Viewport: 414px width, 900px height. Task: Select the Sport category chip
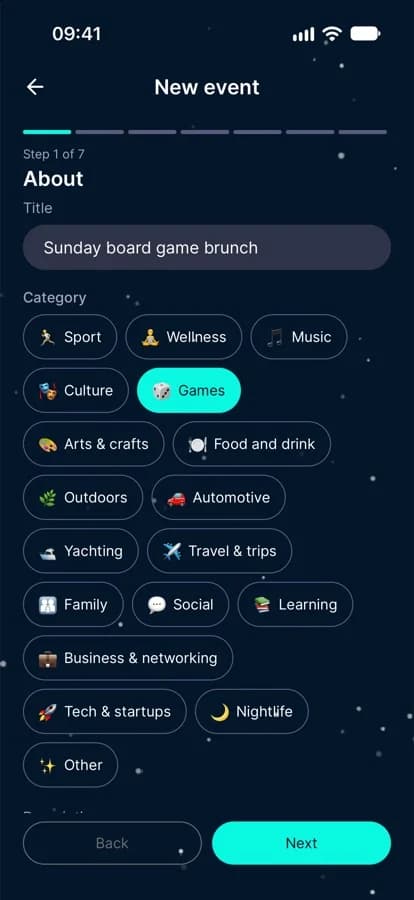(70, 337)
